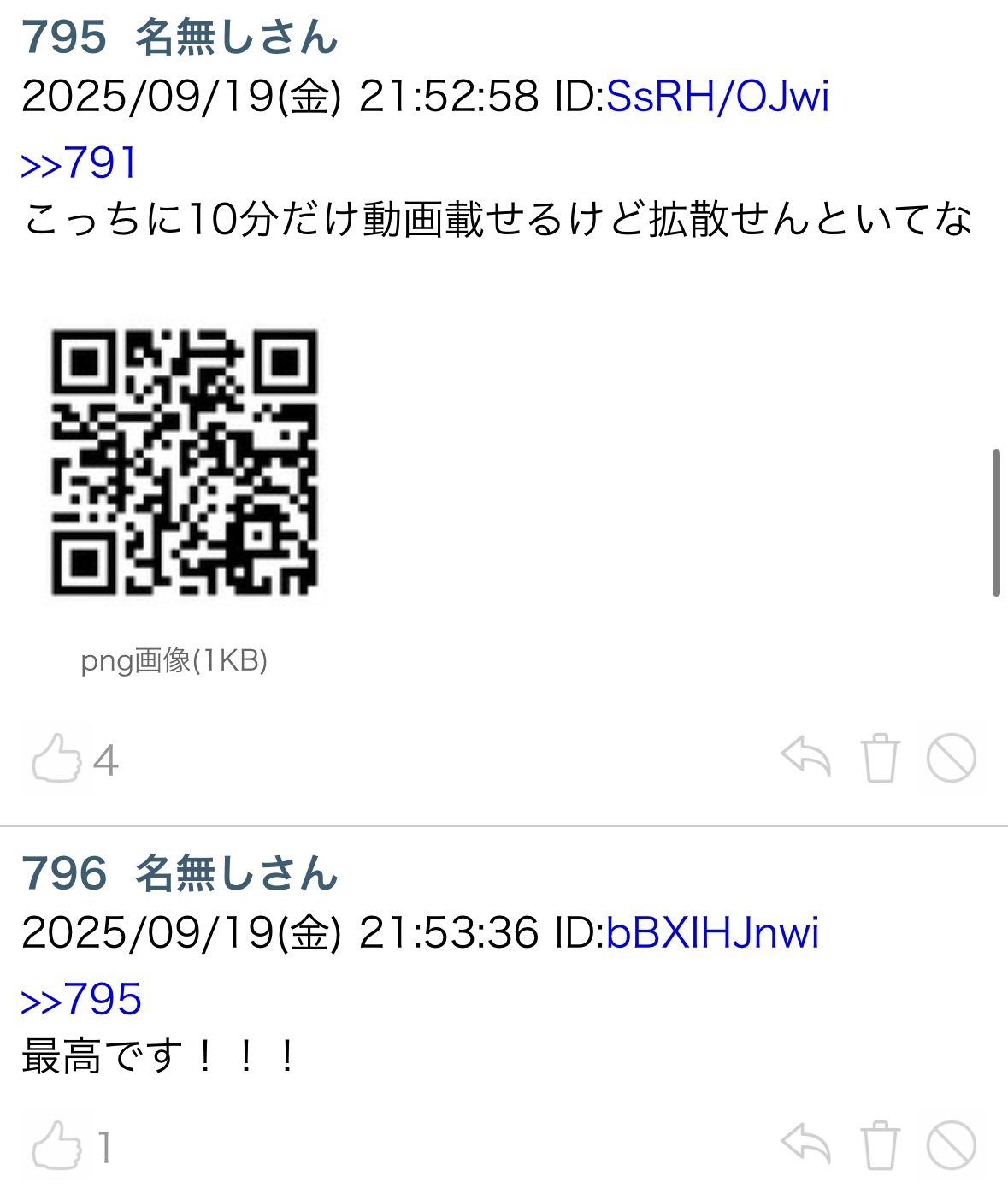Open the anchor link >>795
The height and width of the screenshot is (1194, 1008).
tap(81, 998)
